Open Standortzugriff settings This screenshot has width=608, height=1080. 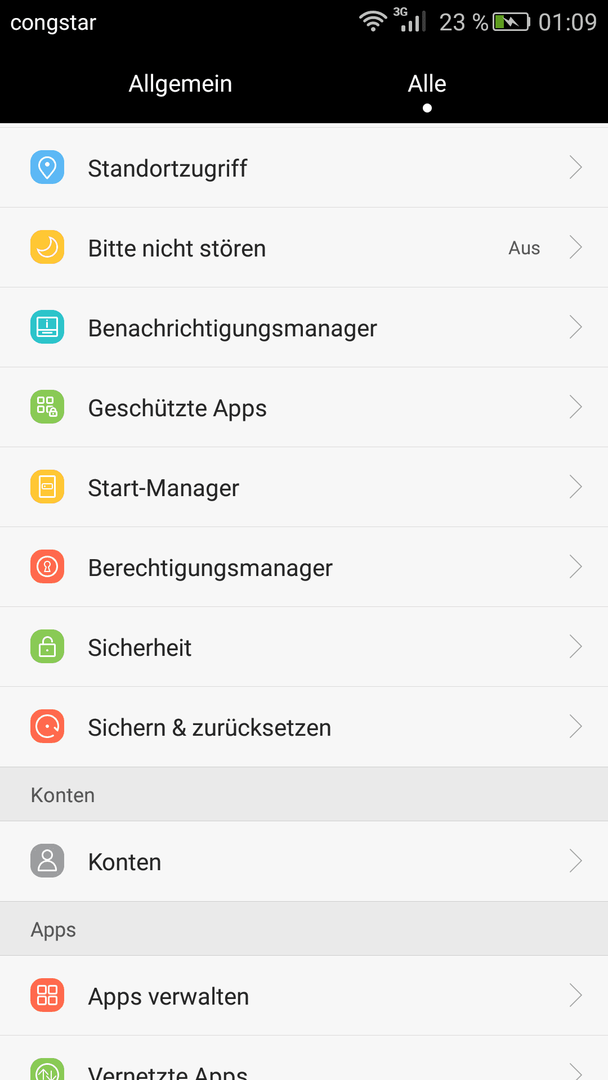[304, 167]
